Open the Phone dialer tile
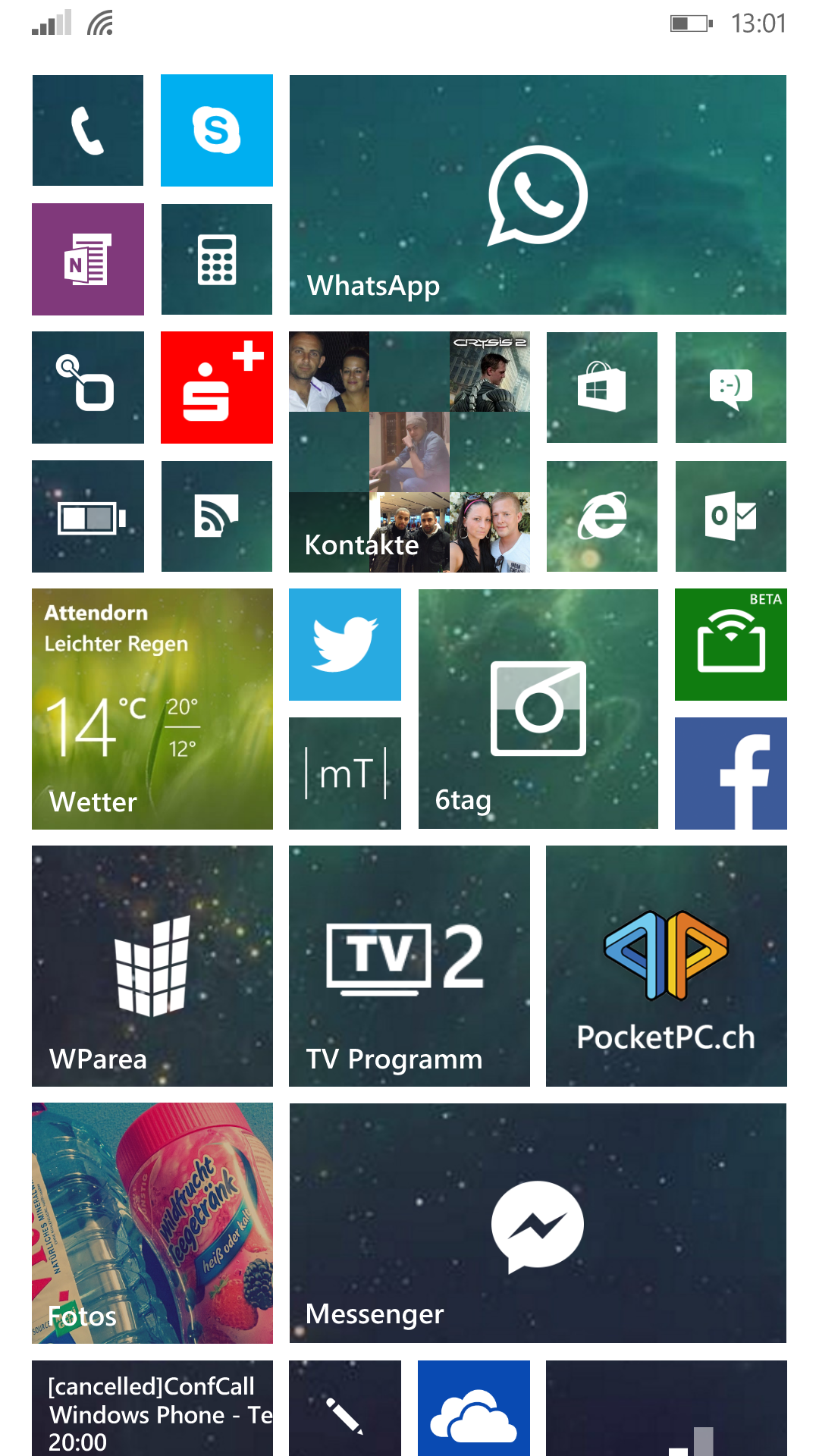819x1456 pixels. [x=88, y=130]
